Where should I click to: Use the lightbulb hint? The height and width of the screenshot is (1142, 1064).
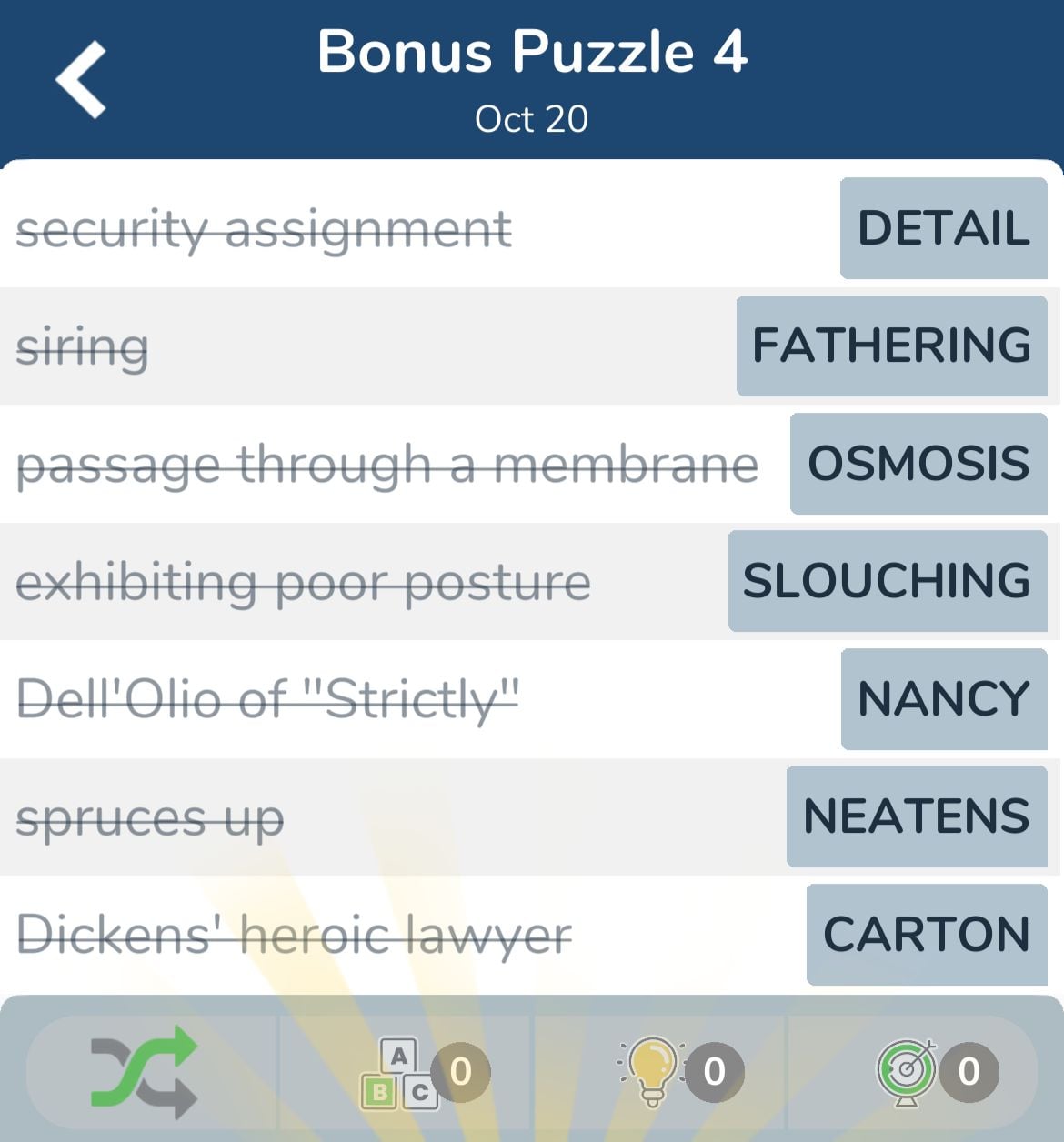(x=653, y=1071)
